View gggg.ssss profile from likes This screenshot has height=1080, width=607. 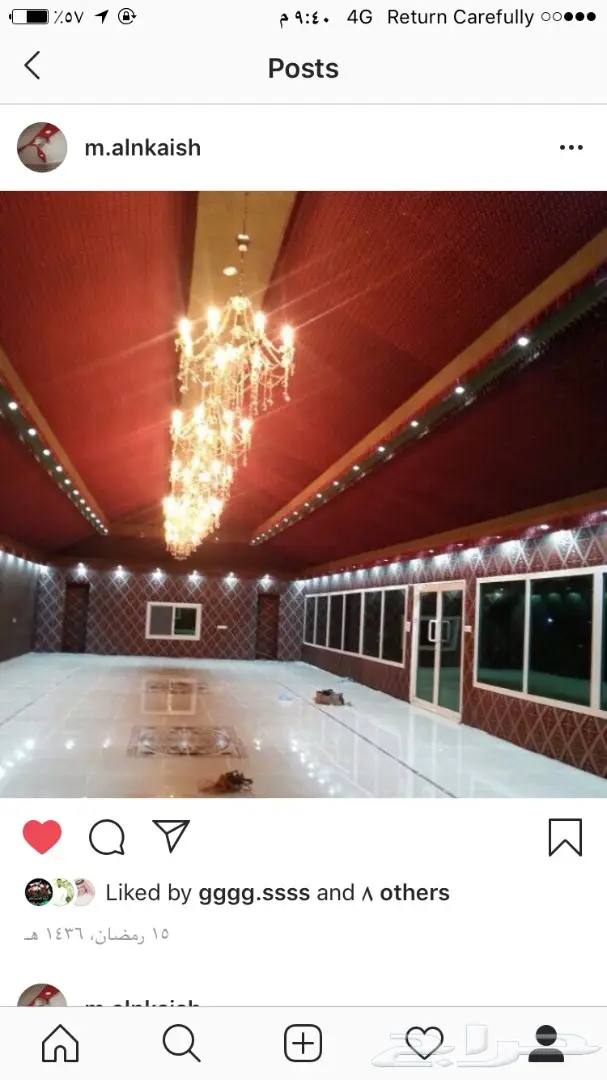tap(254, 893)
